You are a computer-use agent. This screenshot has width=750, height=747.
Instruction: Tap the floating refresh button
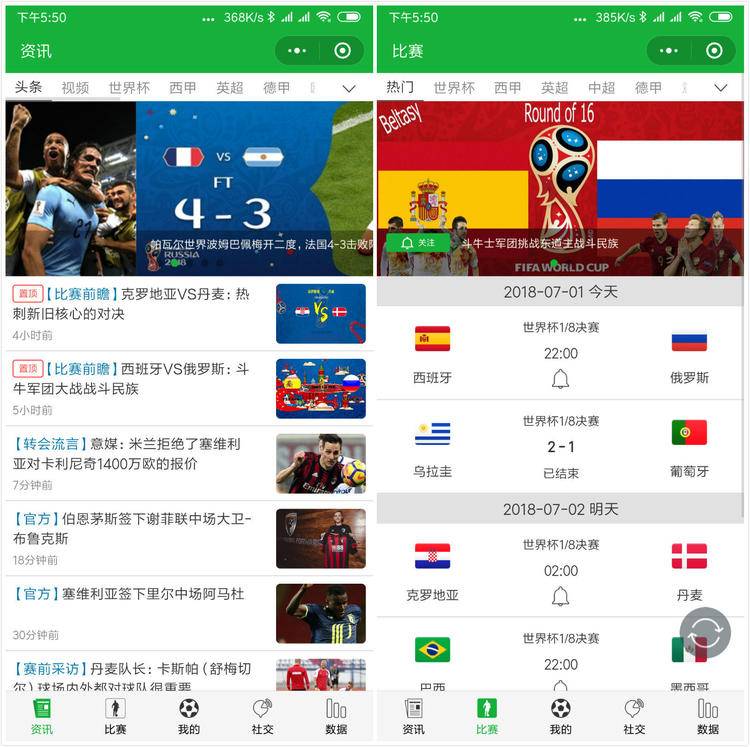pos(705,632)
